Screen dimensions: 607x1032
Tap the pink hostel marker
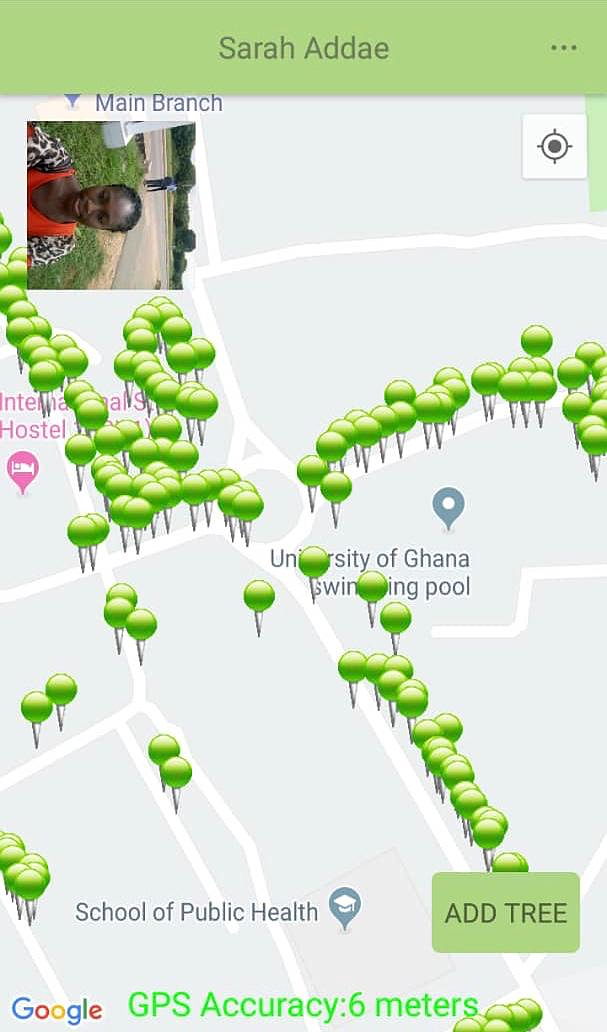pyautogui.click(x=22, y=468)
